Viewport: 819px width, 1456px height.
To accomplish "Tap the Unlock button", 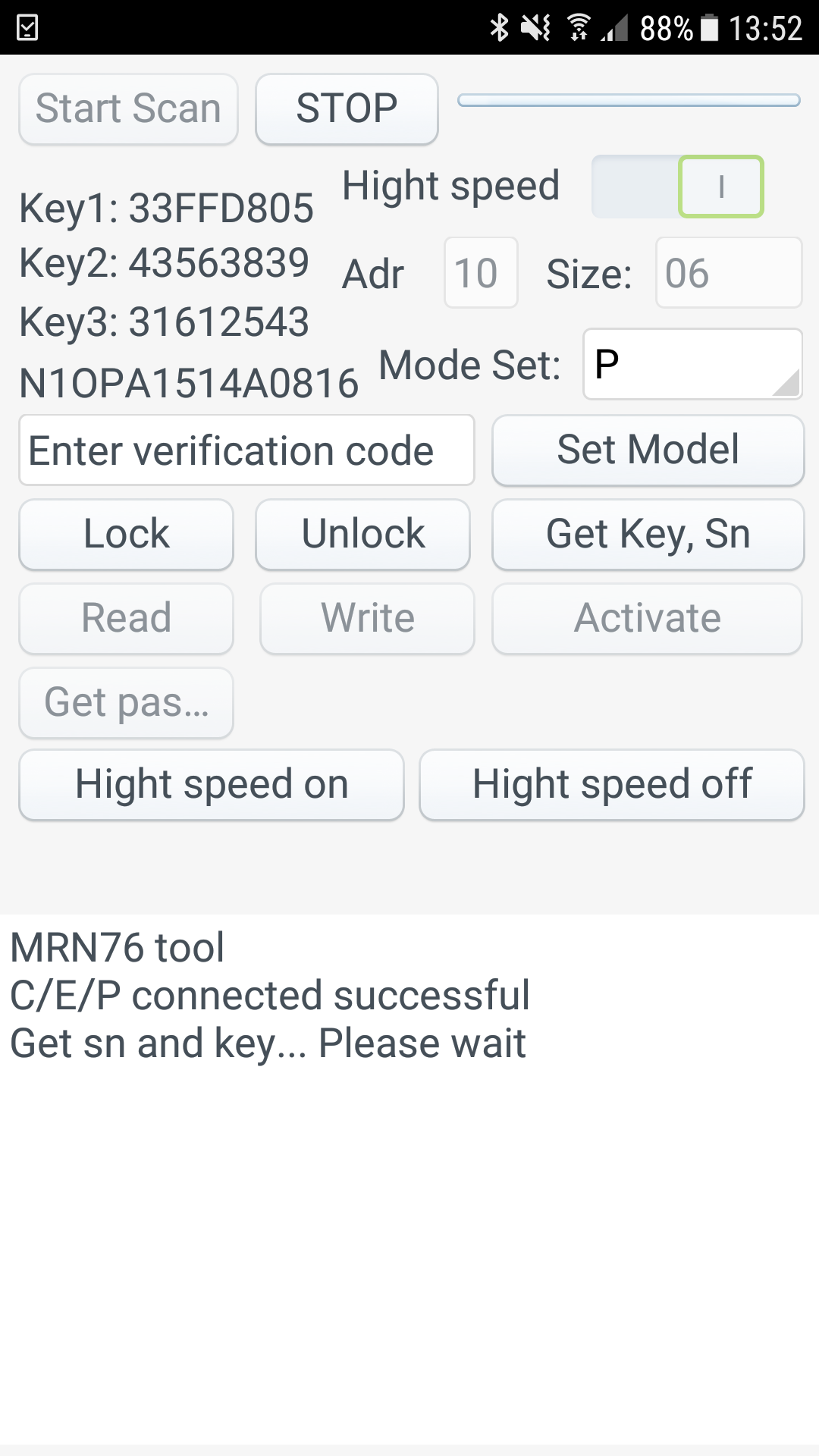I will pos(362,534).
